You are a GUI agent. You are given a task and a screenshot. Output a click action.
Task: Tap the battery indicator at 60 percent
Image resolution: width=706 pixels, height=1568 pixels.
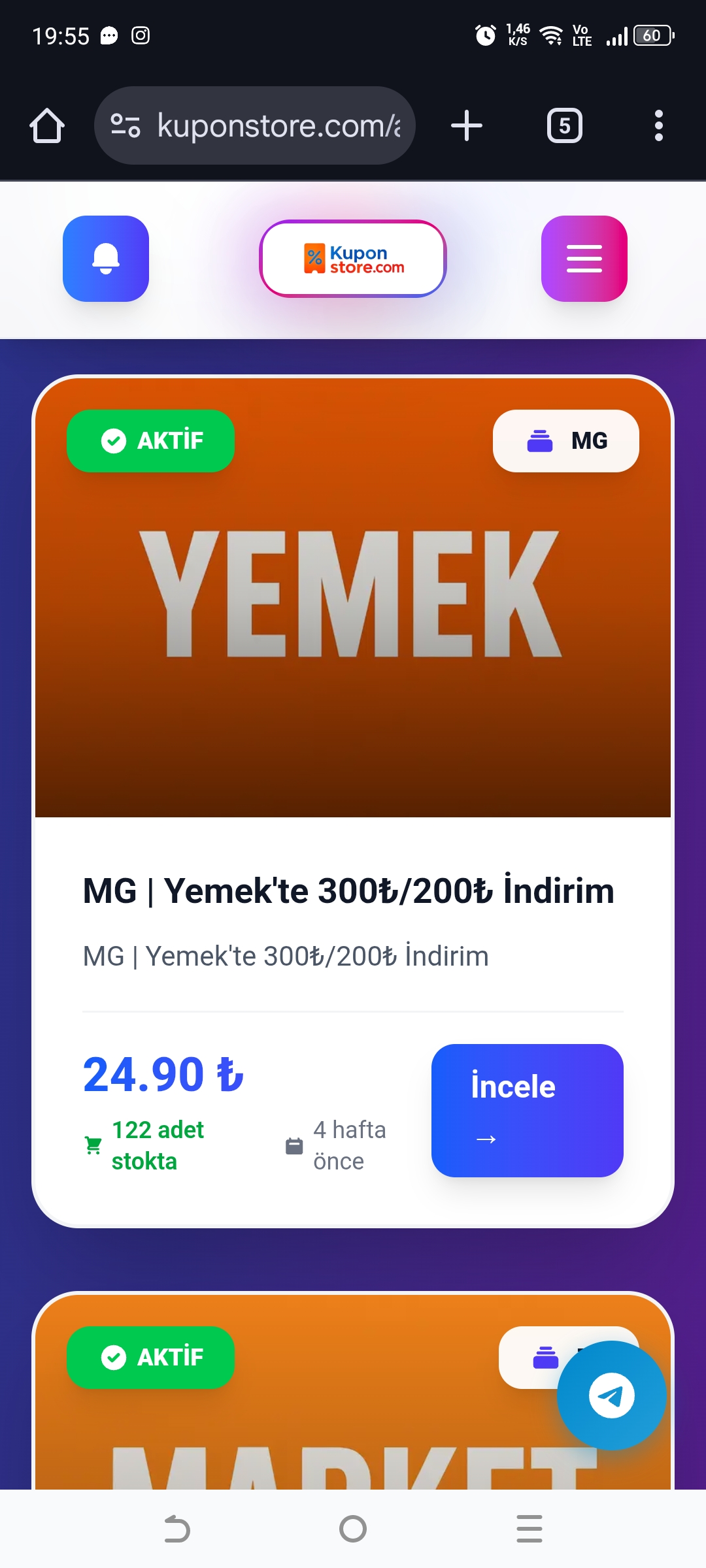pyautogui.click(x=651, y=36)
